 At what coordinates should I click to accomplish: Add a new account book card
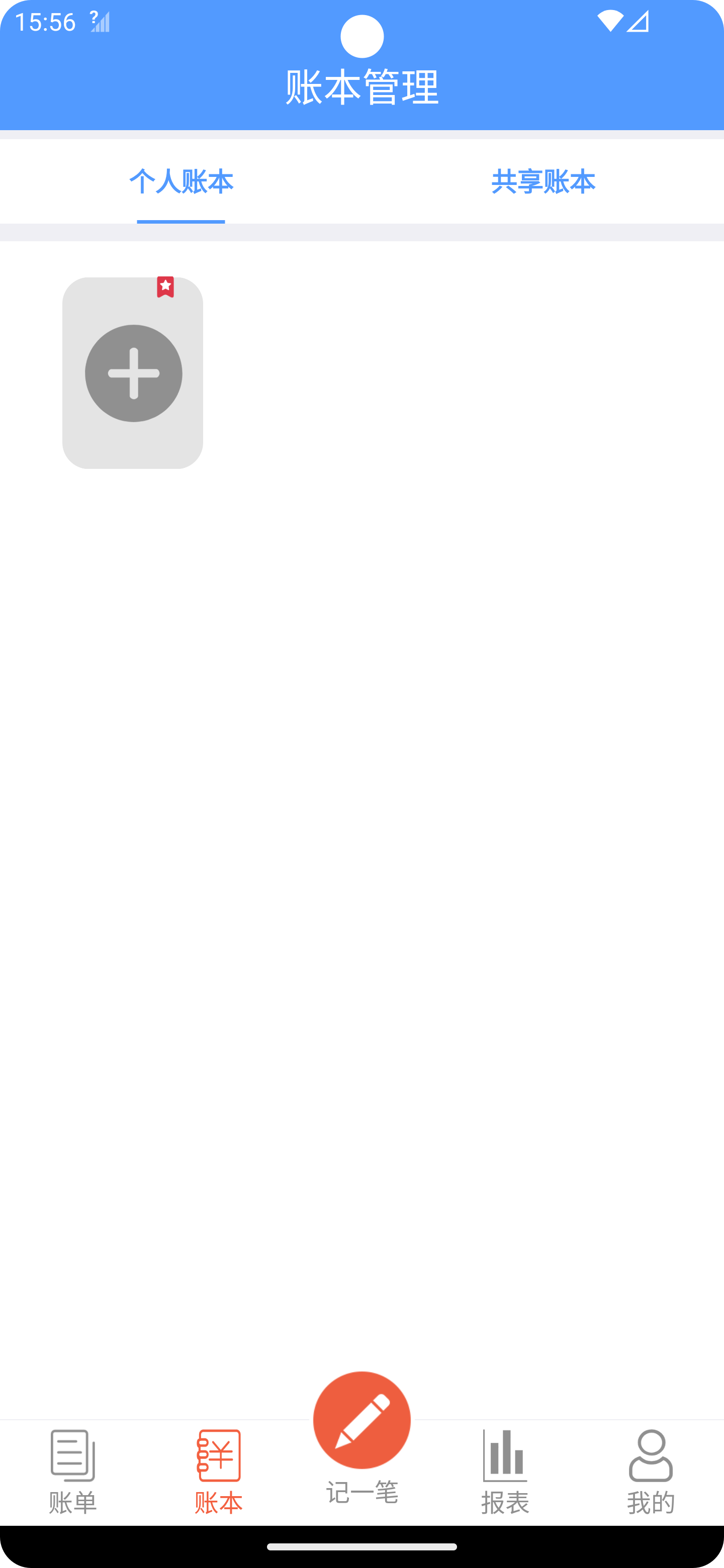point(133,373)
